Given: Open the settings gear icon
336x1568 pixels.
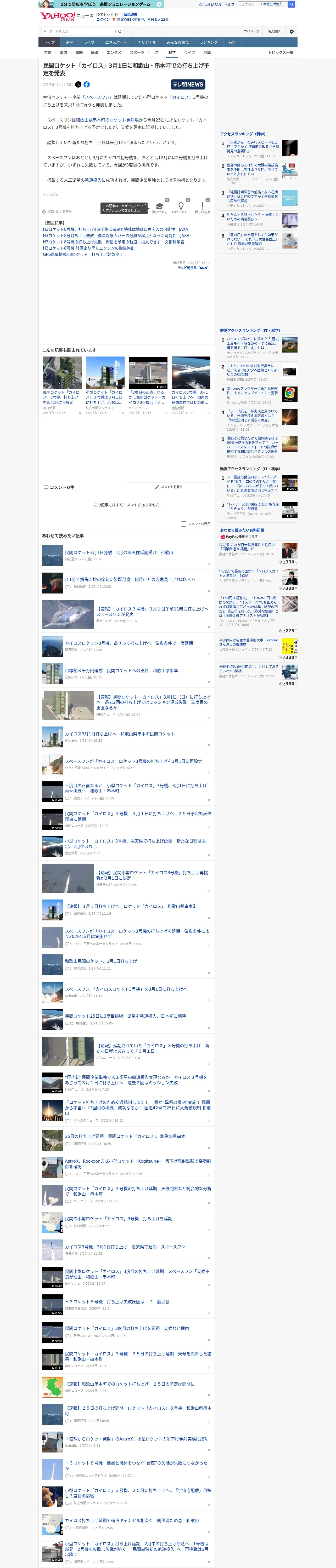Looking at the screenshot, I should (292, 31).
